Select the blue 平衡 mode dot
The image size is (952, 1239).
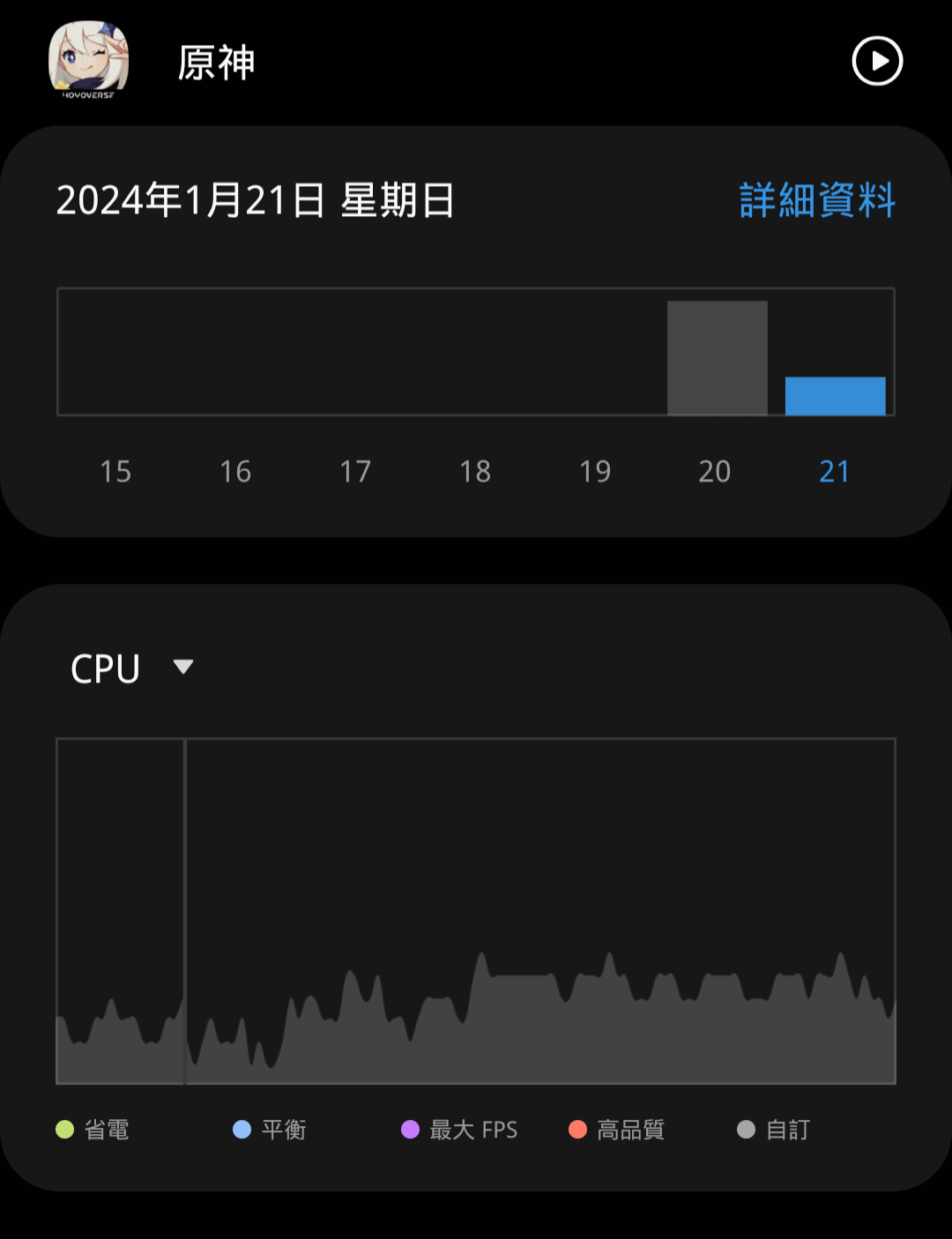[241, 1130]
